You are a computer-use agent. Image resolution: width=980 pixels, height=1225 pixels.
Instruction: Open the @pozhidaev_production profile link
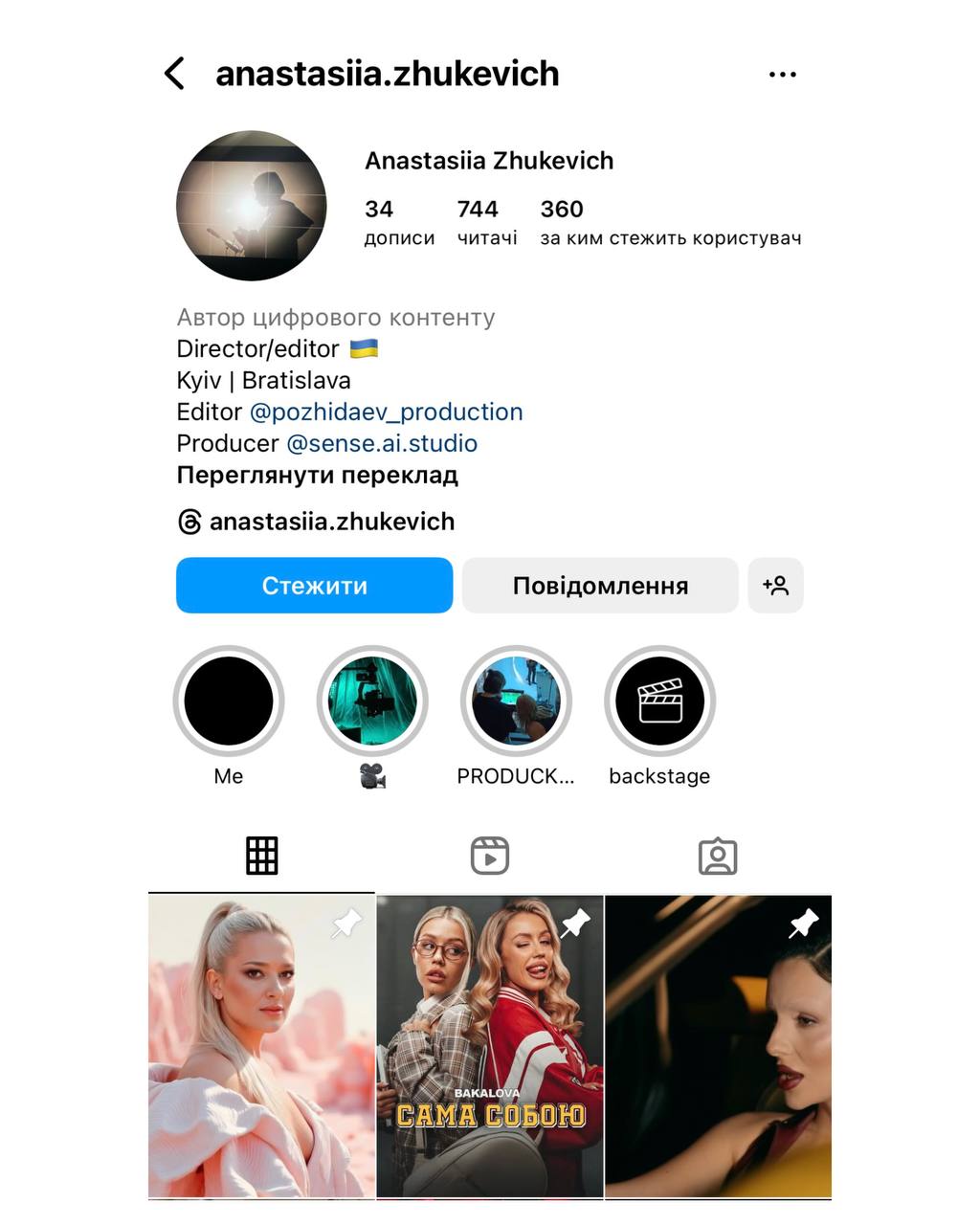[386, 412]
